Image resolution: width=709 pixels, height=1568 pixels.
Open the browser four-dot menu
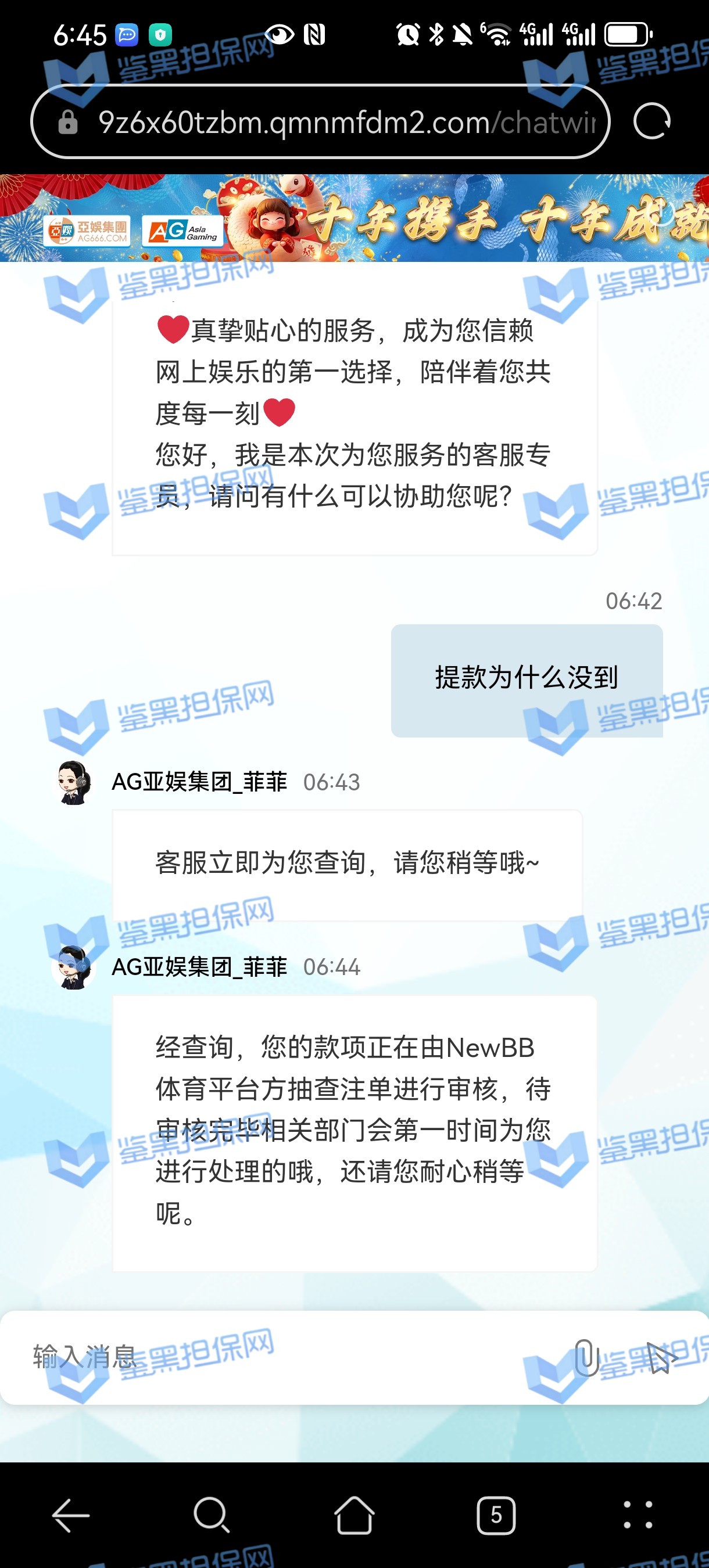tap(638, 1515)
